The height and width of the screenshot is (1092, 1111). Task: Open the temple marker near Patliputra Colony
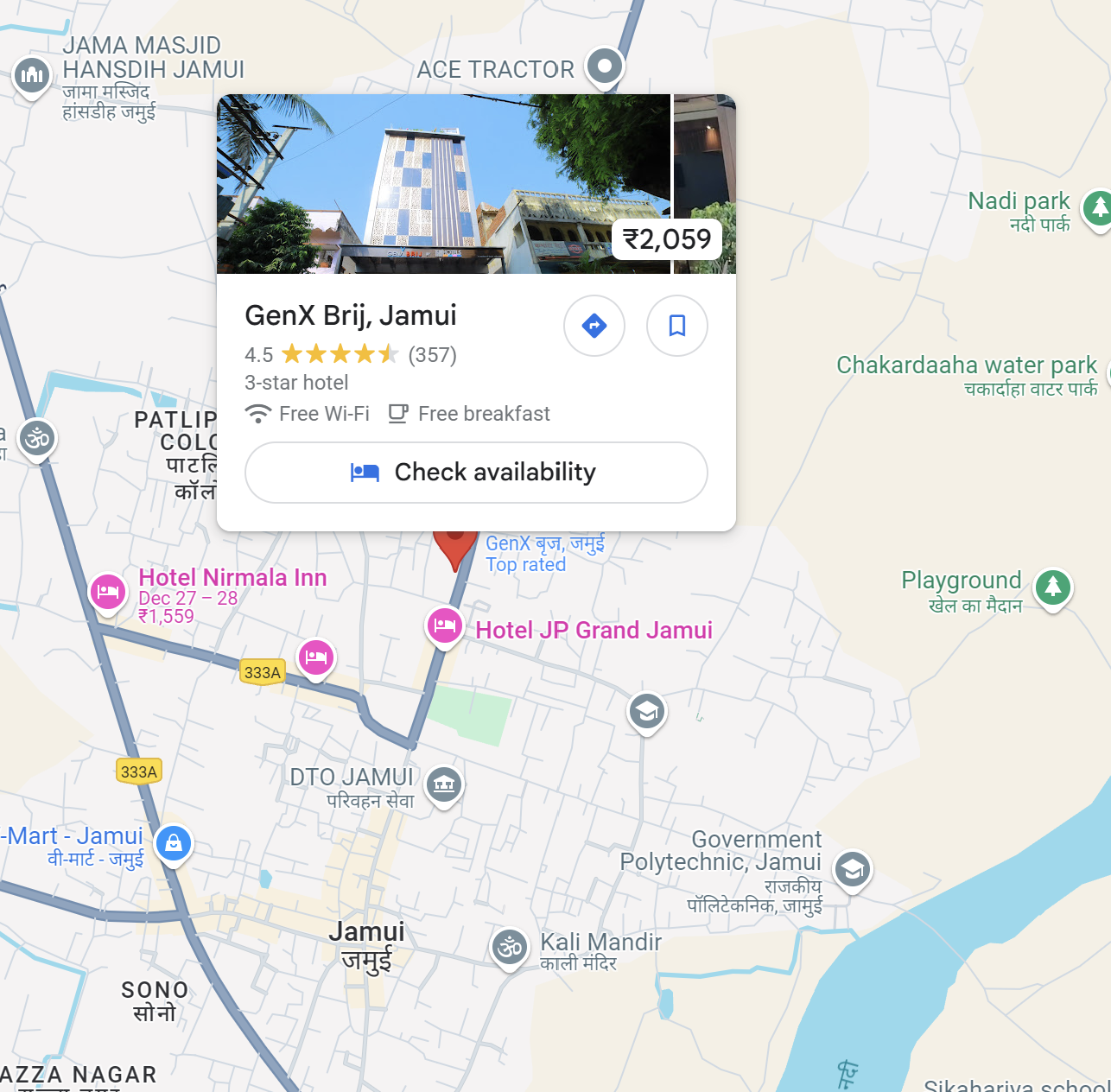coord(37,439)
